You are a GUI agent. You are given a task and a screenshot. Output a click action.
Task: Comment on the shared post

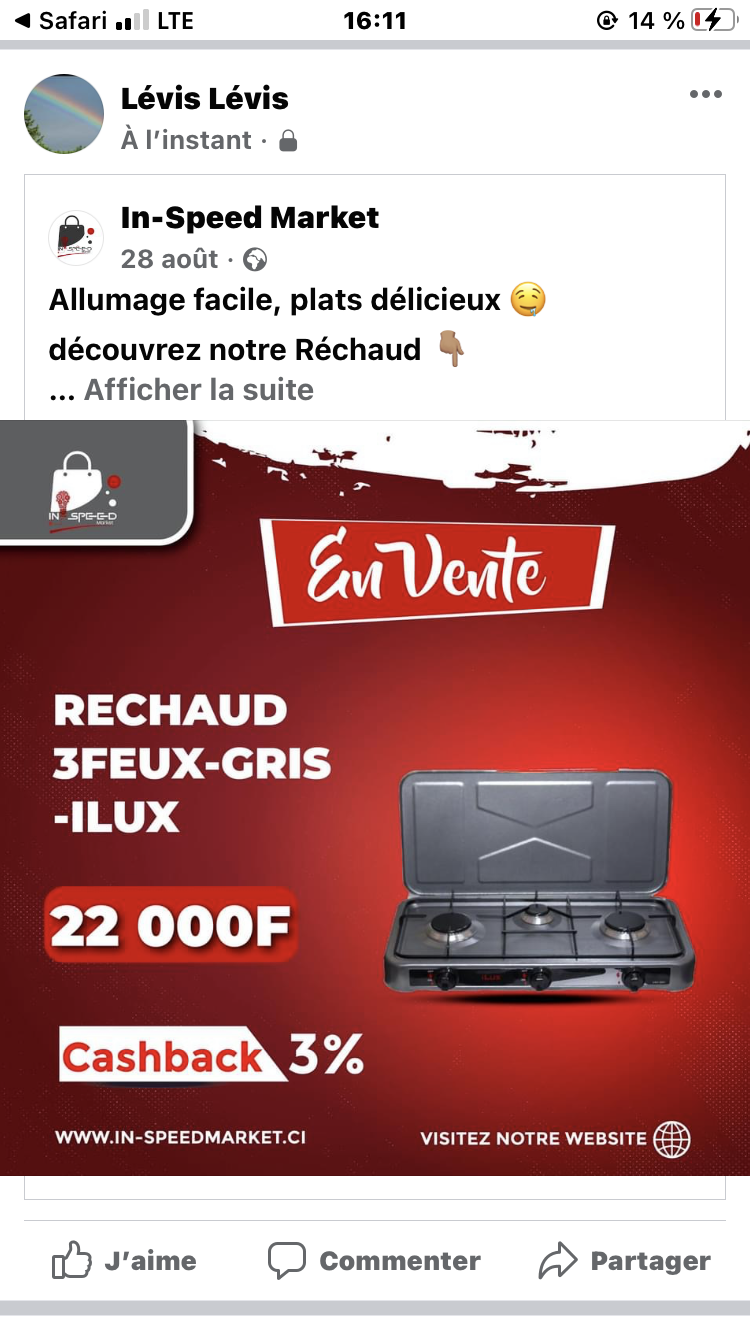coord(374,1261)
